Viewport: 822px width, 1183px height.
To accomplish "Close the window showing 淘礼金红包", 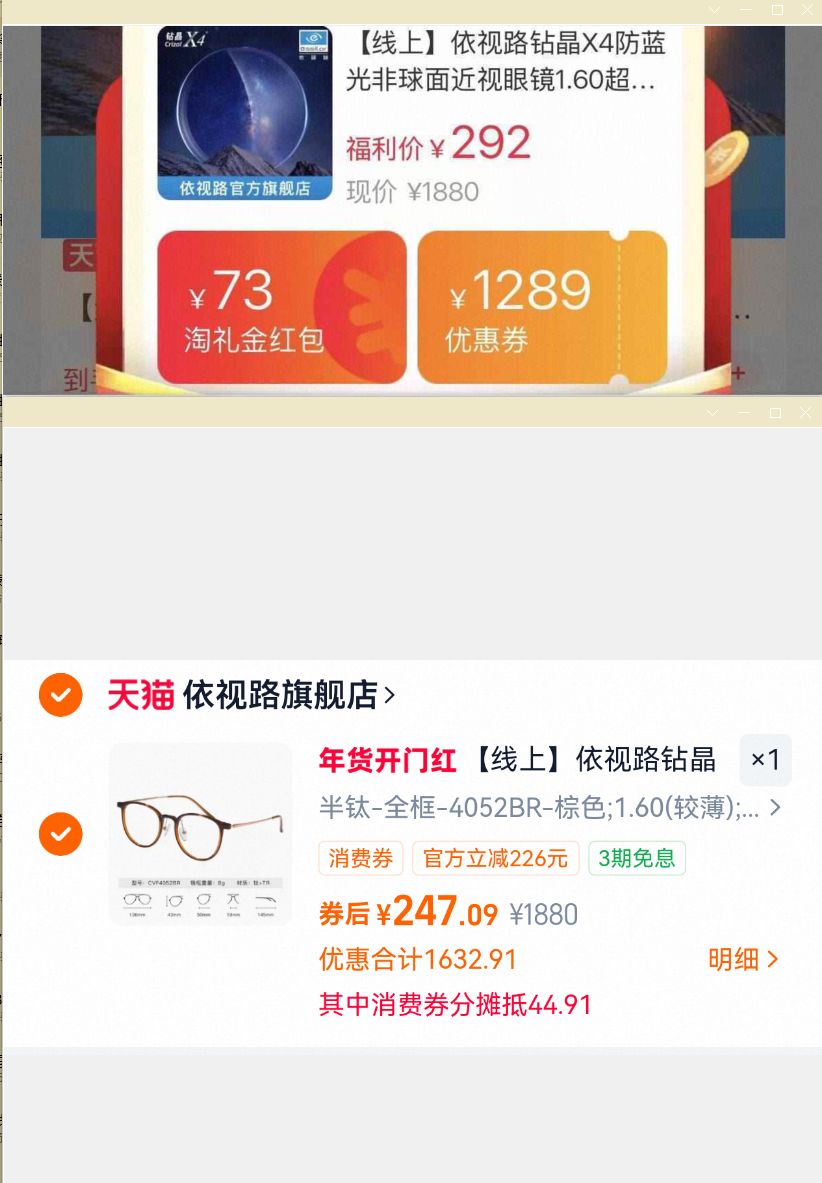I will pos(807,9).
